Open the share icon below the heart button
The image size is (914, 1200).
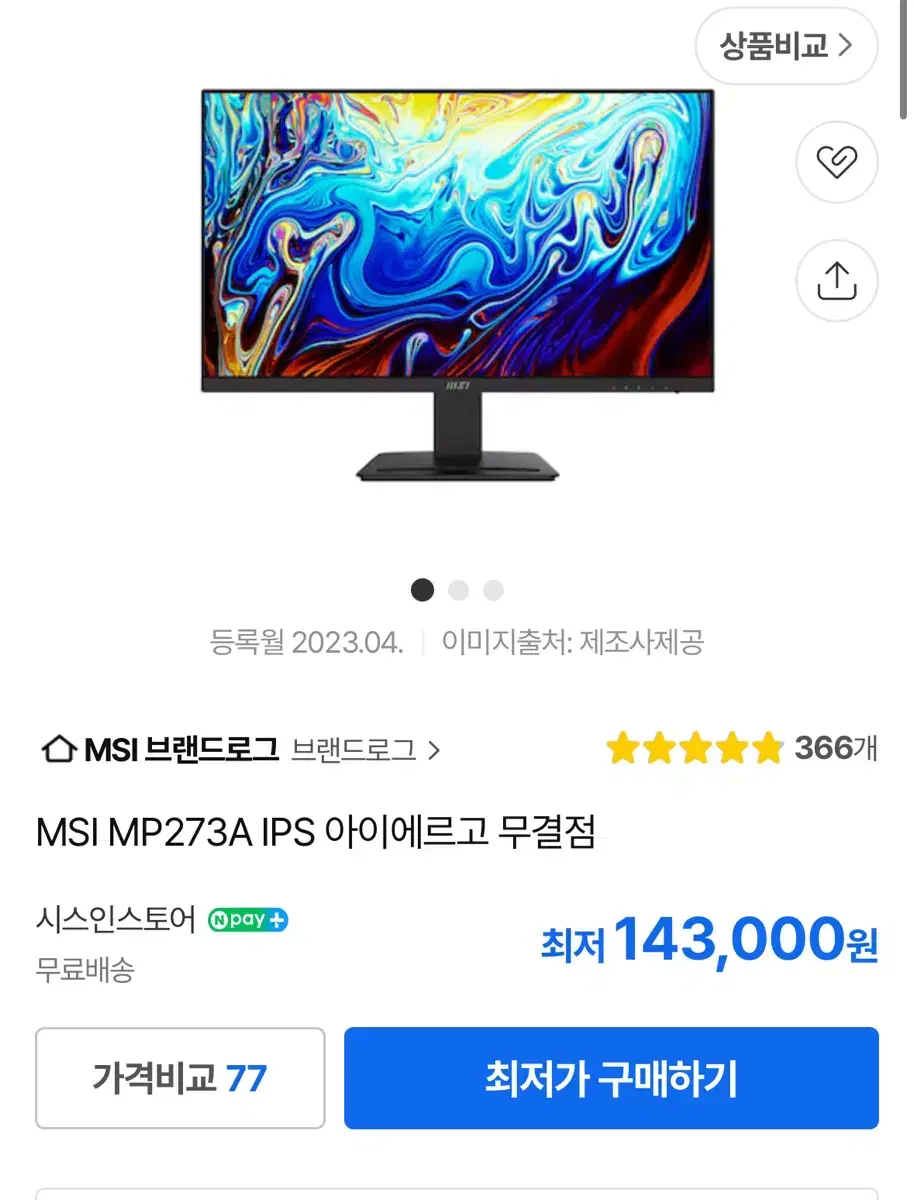[x=836, y=281]
